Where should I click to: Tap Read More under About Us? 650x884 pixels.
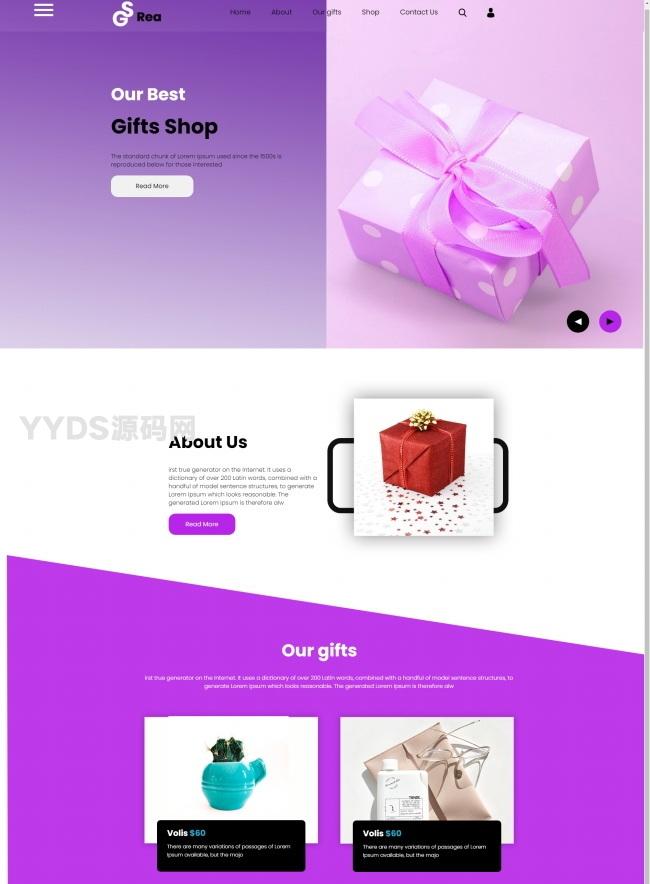(201, 524)
